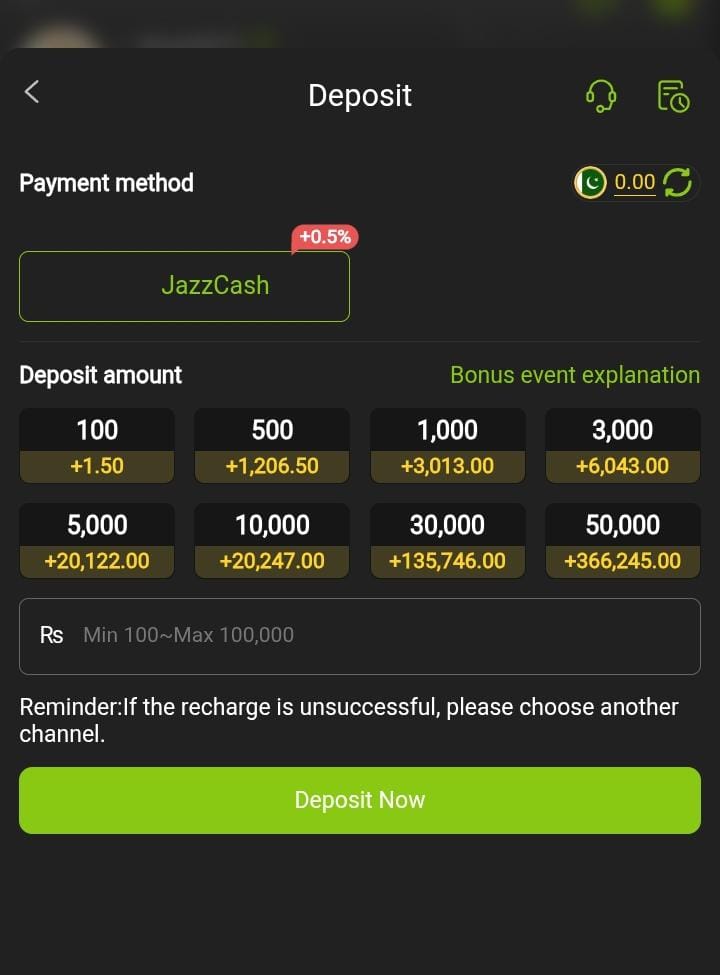Focus the Rs amount input field

360,636
